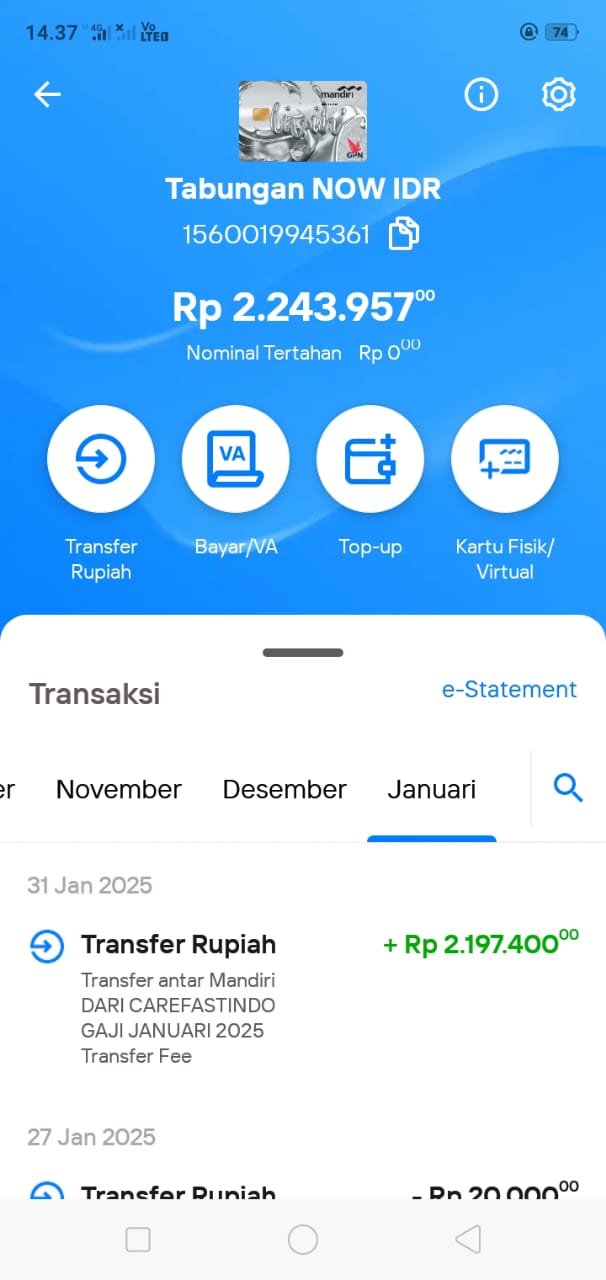Open the account info icon

[481, 95]
